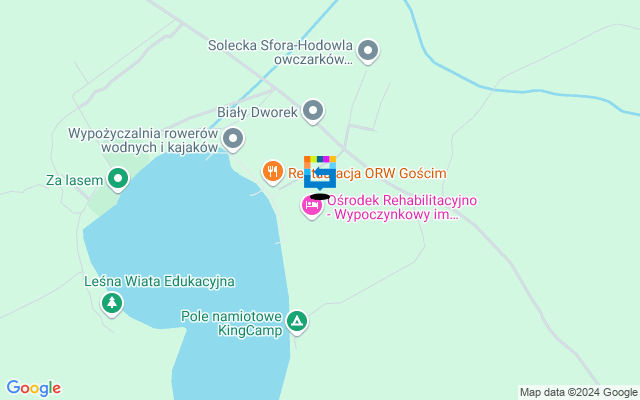The image size is (640, 400).
Task: Open the Solecka Sfora-Hodowla owczarków pin
Action: click(x=368, y=50)
